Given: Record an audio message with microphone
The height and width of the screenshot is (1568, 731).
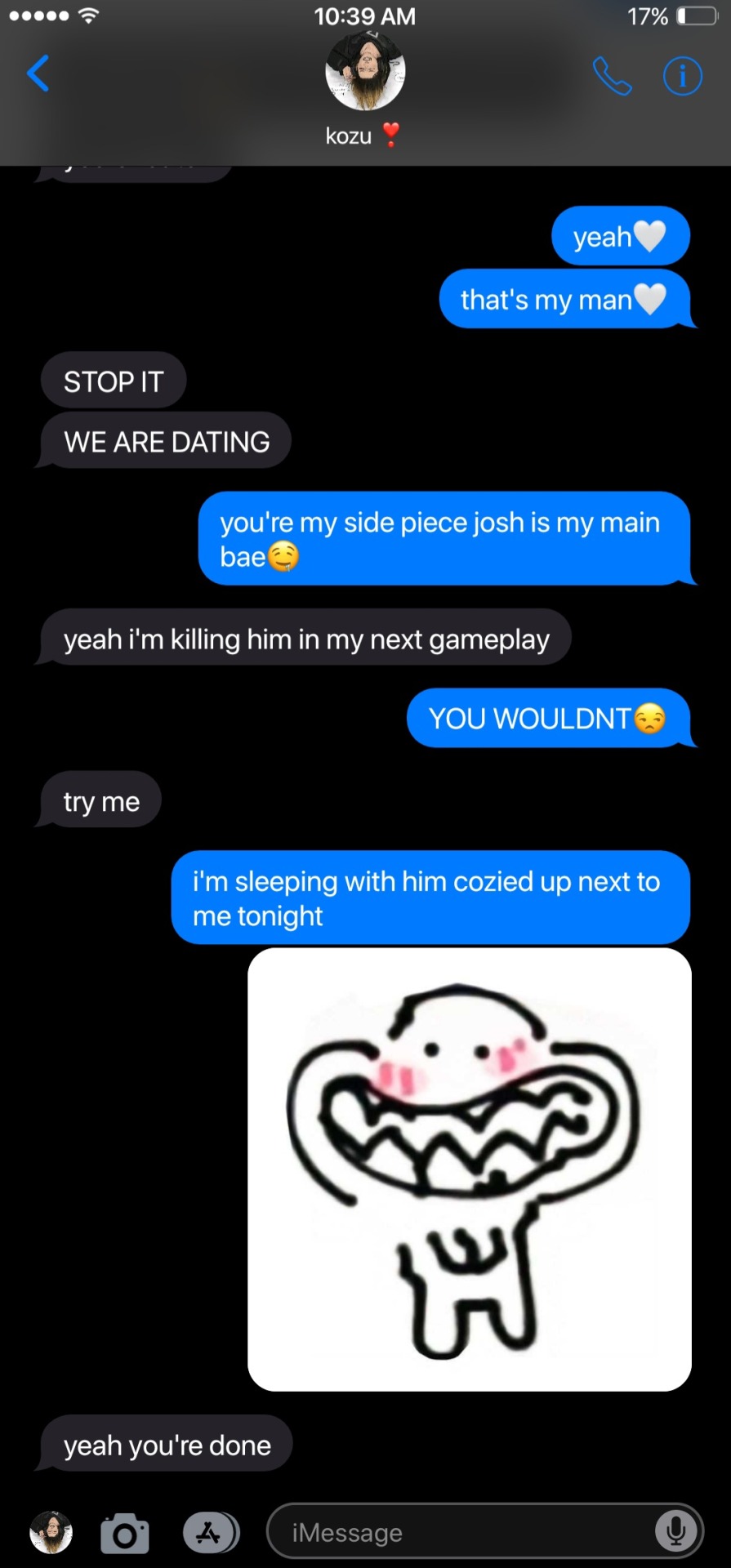Looking at the screenshot, I should tap(675, 1531).
